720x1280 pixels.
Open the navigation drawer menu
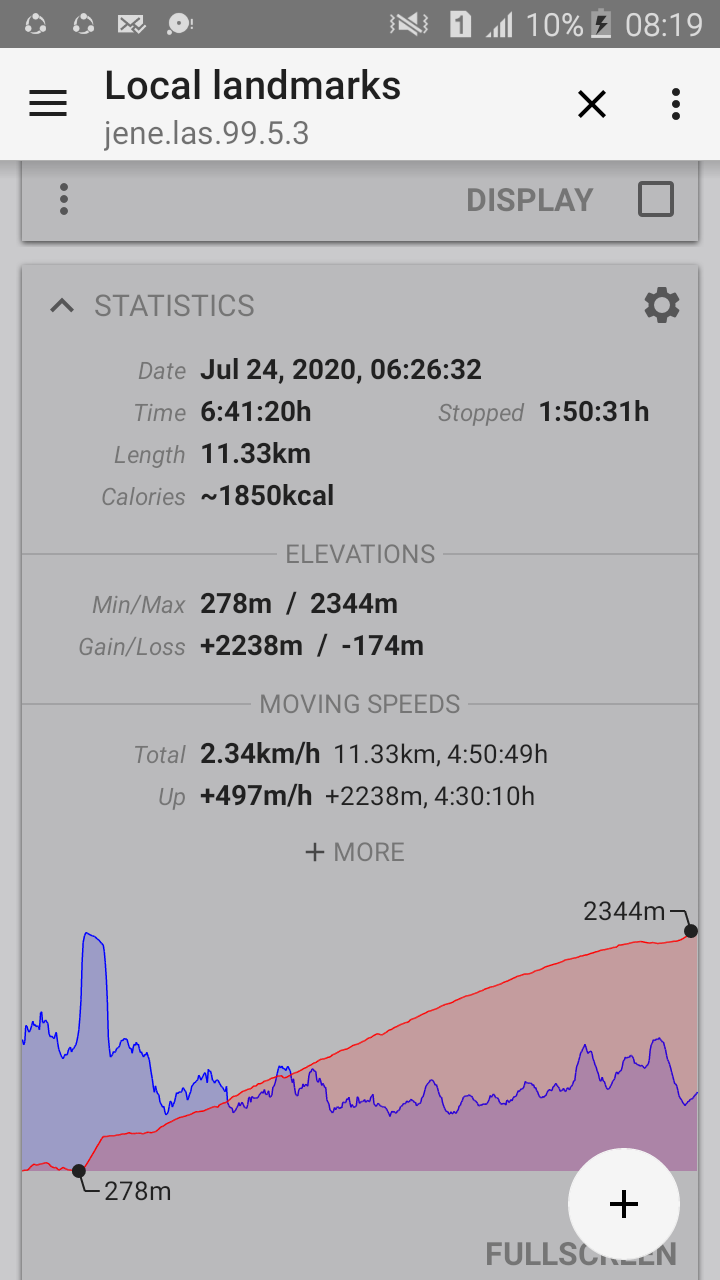(x=48, y=103)
